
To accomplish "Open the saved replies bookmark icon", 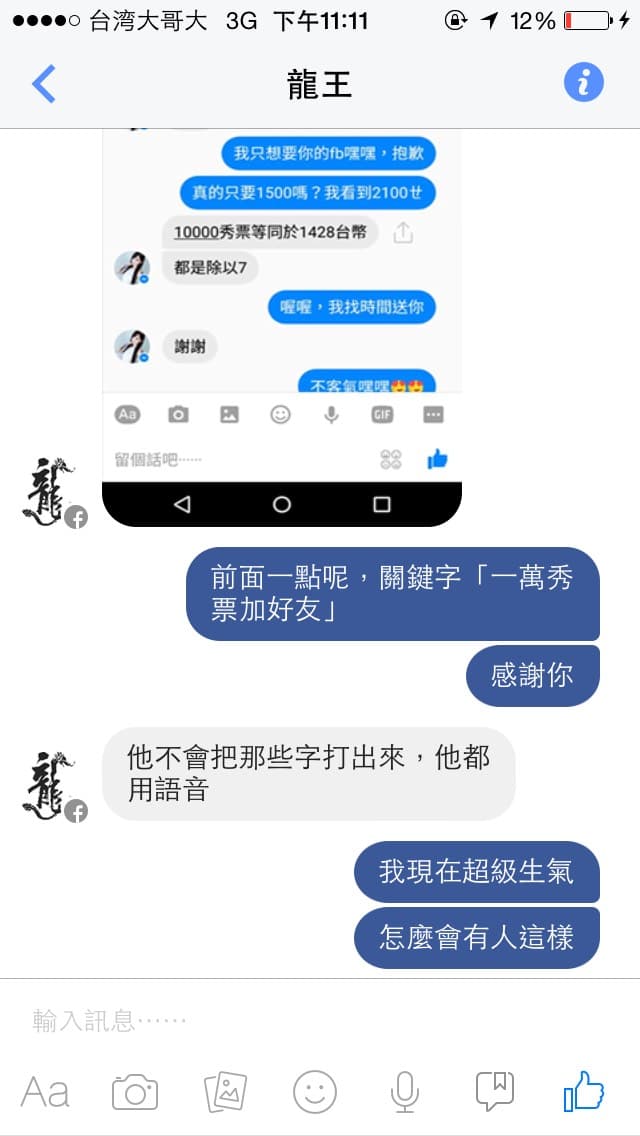I will coord(494,1091).
